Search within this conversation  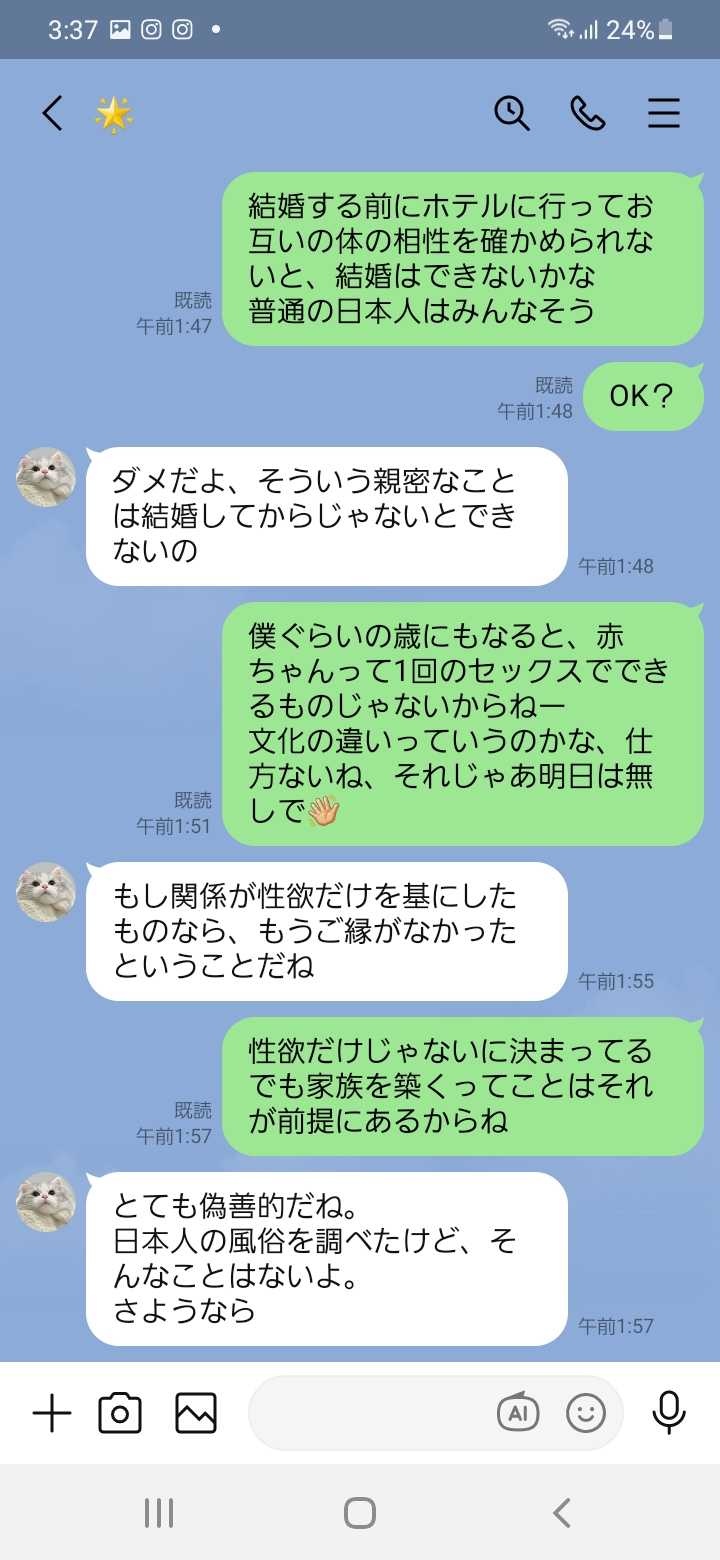point(512,114)
